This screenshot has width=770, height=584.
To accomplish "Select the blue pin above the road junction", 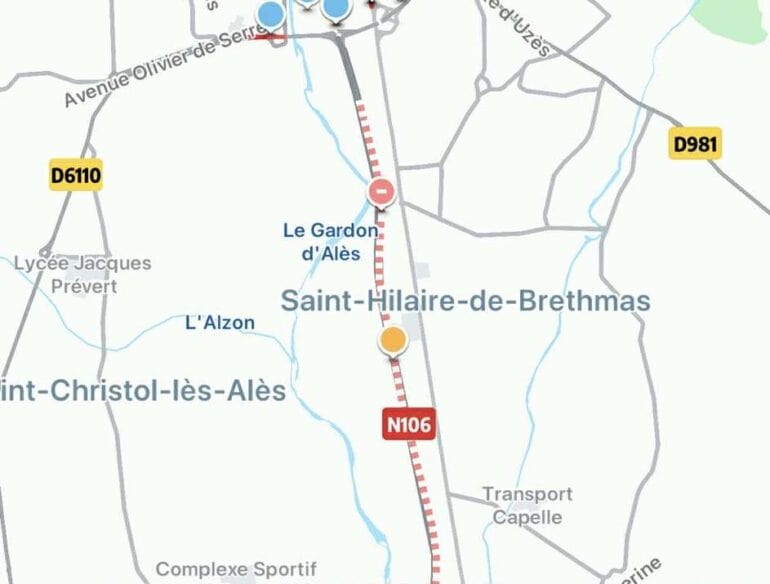I will point(337,9).
